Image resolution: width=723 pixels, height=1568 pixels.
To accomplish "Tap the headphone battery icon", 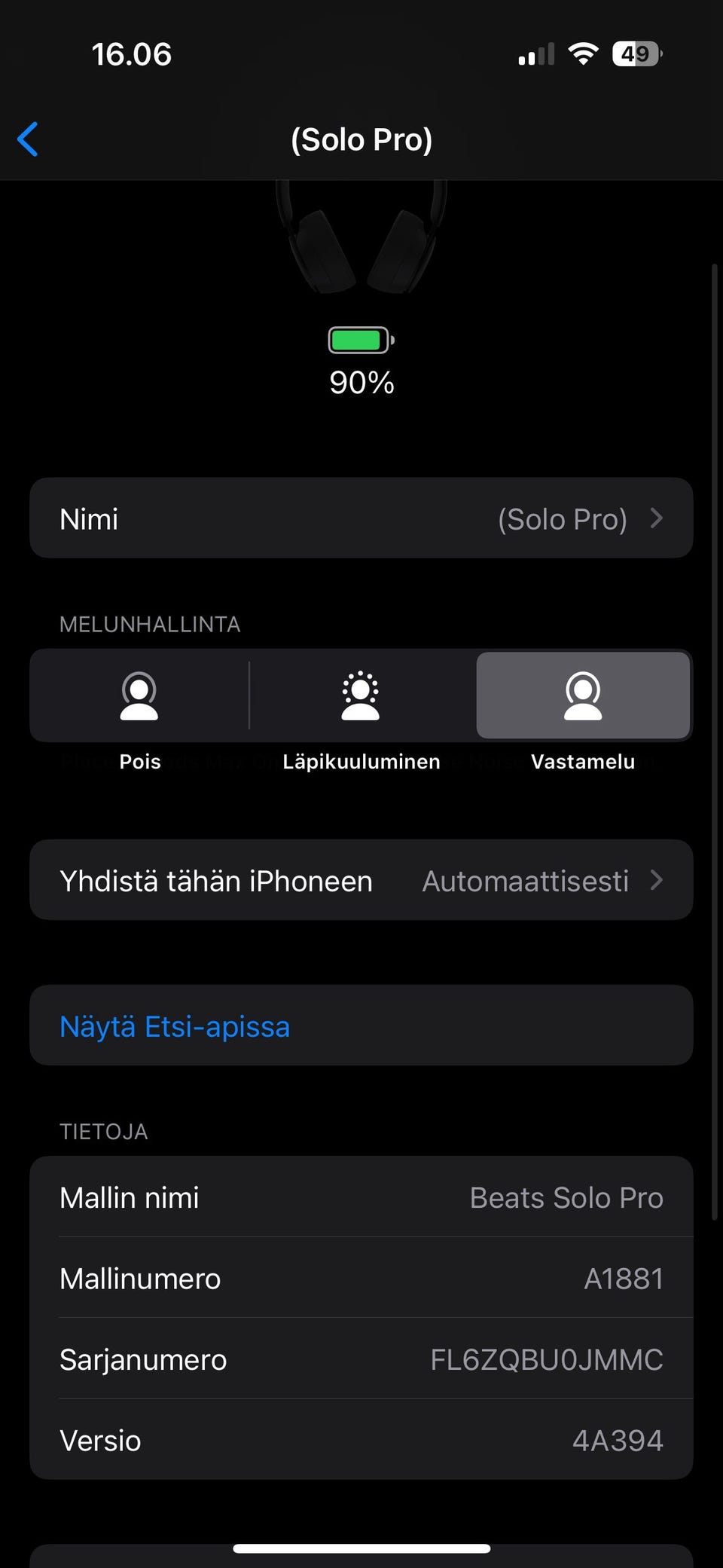I will (x=360, y=340).
